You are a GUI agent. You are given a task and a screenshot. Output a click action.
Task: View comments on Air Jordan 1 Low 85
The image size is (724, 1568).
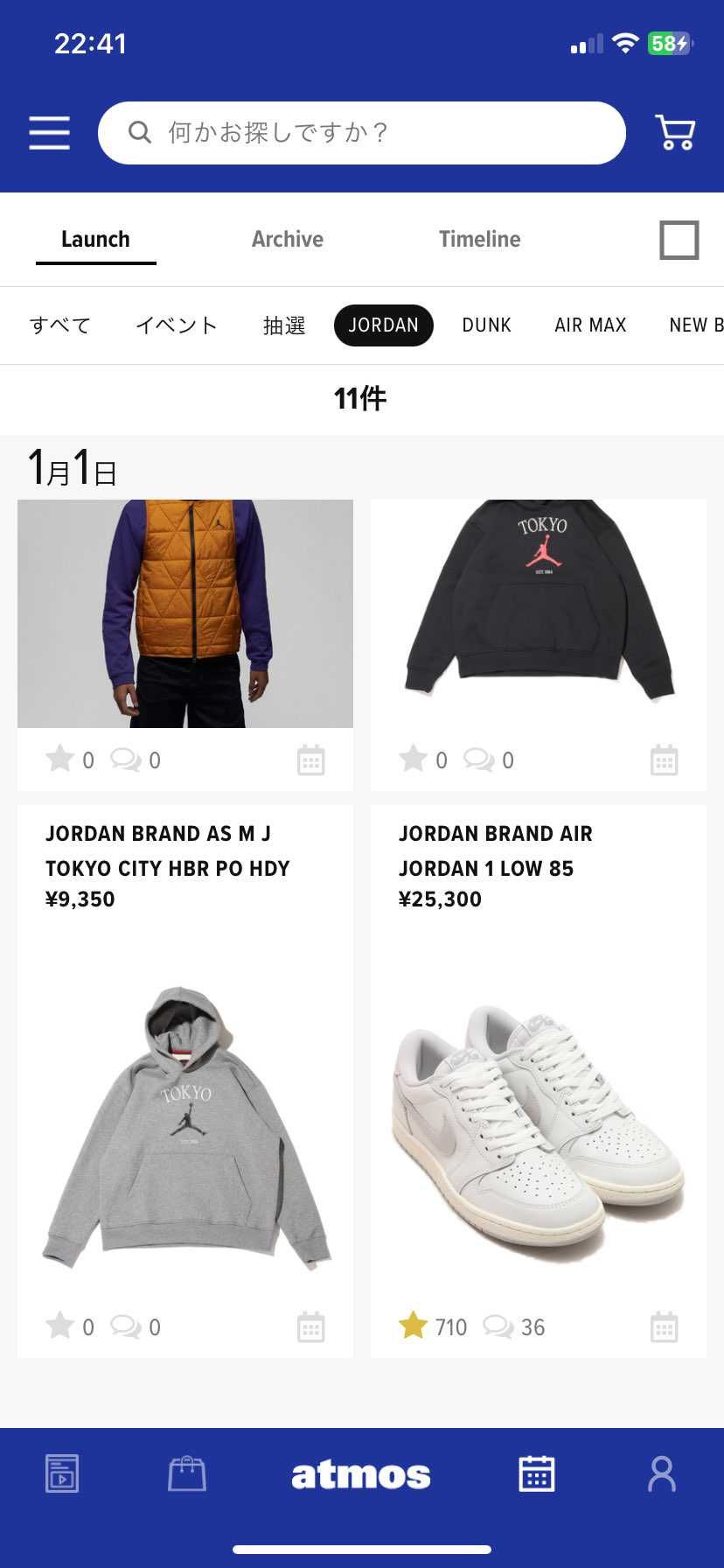(498, 1326)
